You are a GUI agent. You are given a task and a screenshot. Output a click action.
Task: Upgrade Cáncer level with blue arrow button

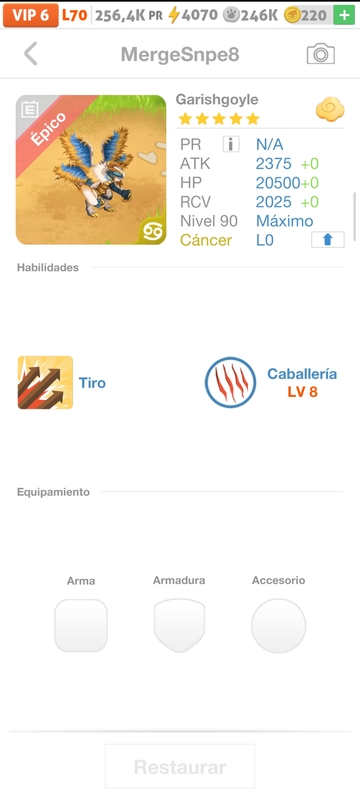point(327,240)
